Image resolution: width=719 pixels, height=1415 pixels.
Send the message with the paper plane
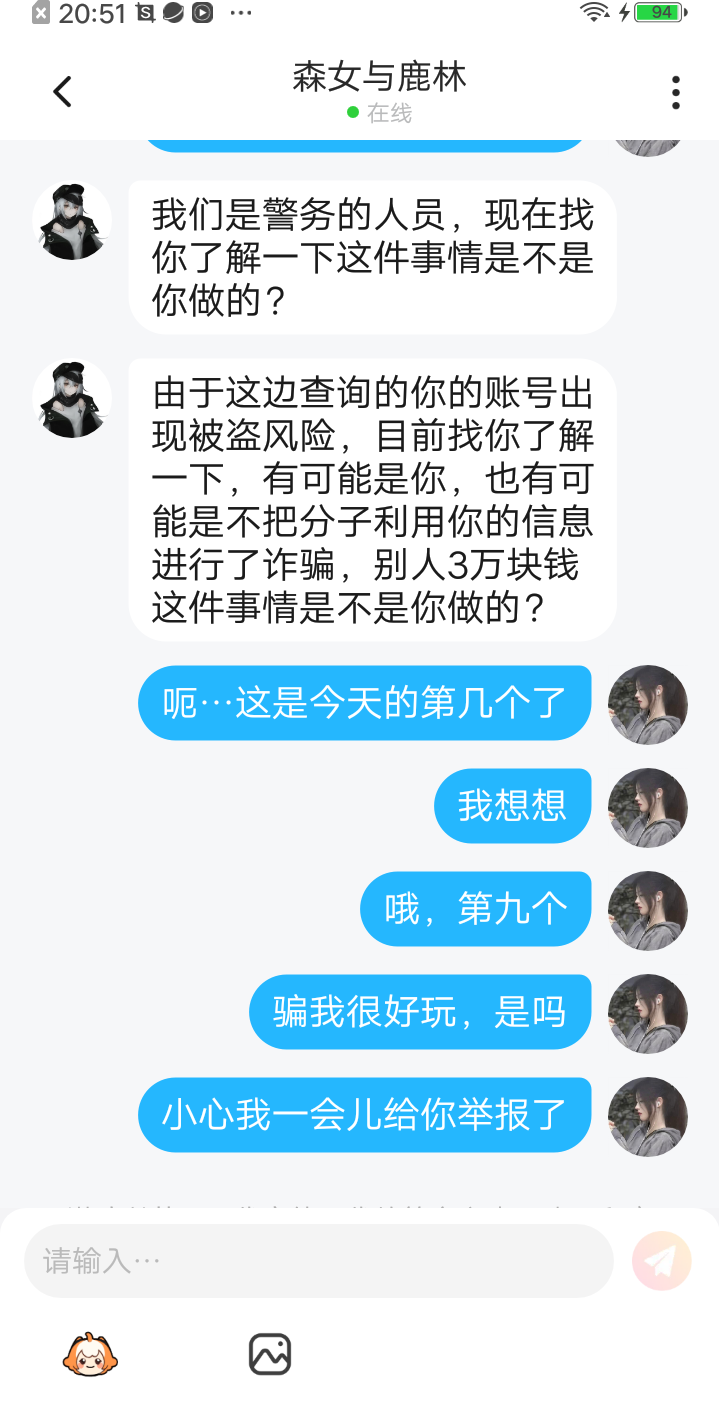click(661, 1261)
